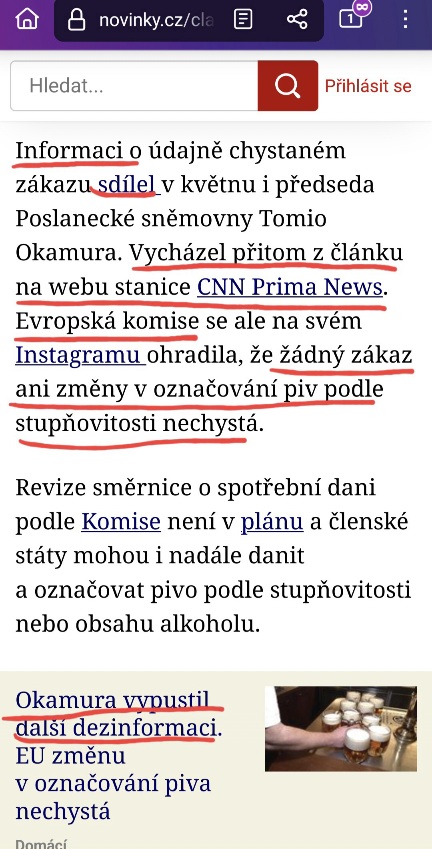Follow the Instagramu link
Viewport: 432px width, 849px height.
pos(79,355)
